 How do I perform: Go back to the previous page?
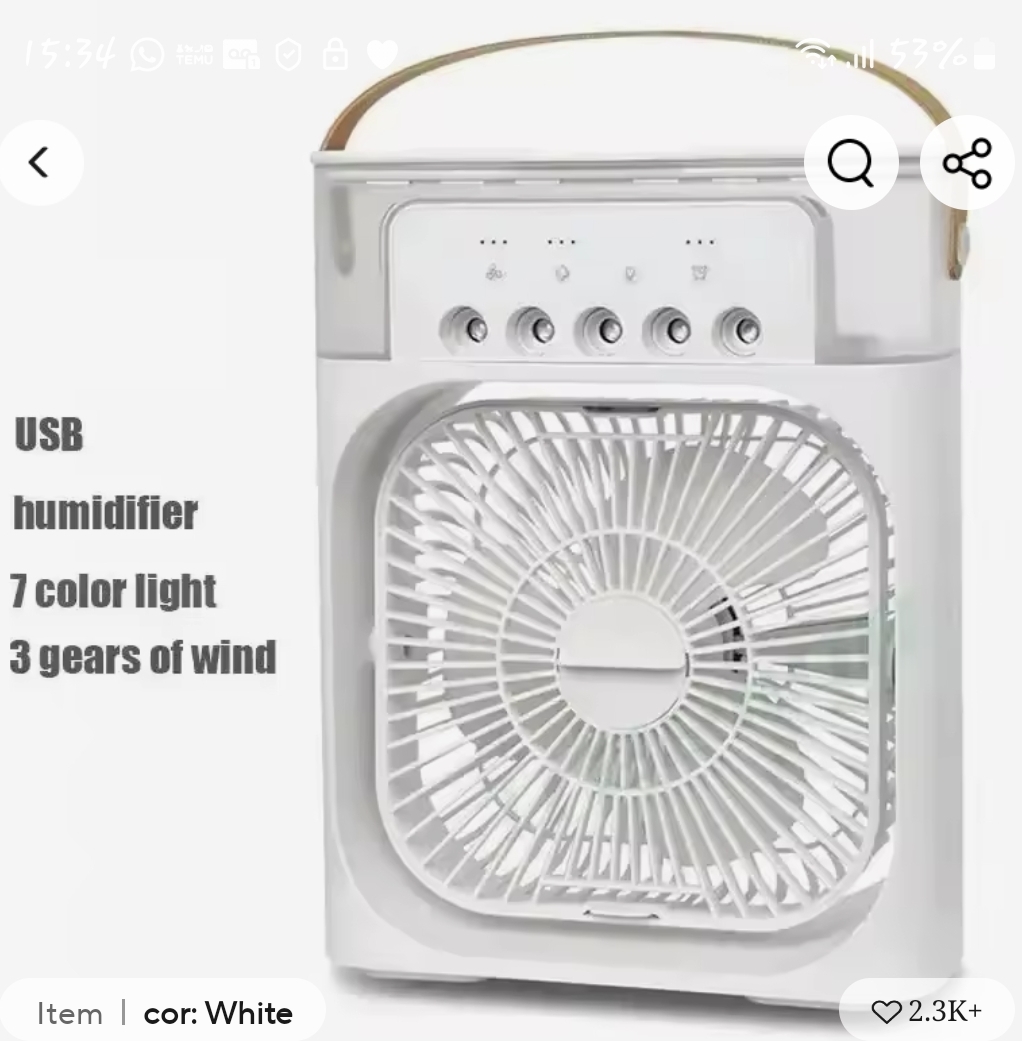click(x=40, y=162)
